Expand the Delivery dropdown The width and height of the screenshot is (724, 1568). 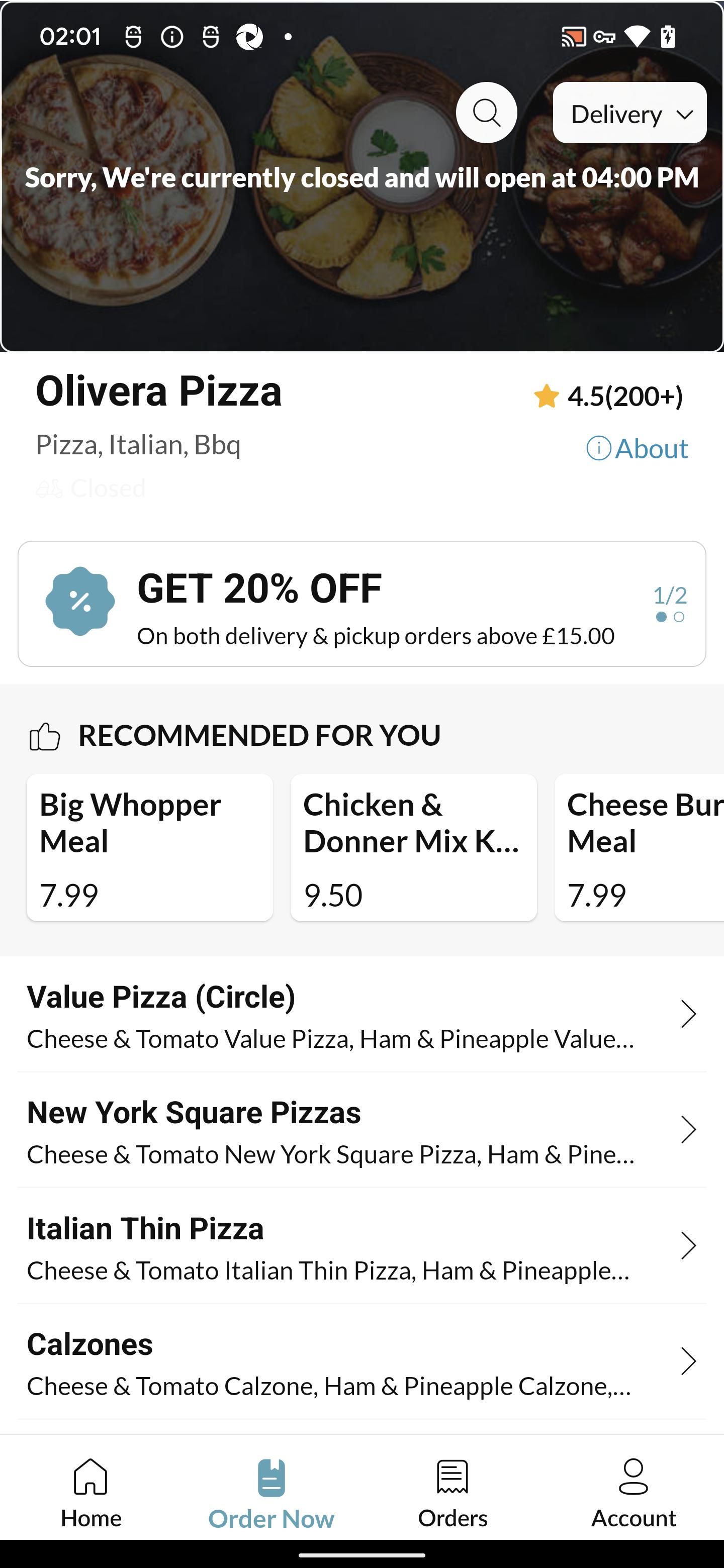[629, 113]
